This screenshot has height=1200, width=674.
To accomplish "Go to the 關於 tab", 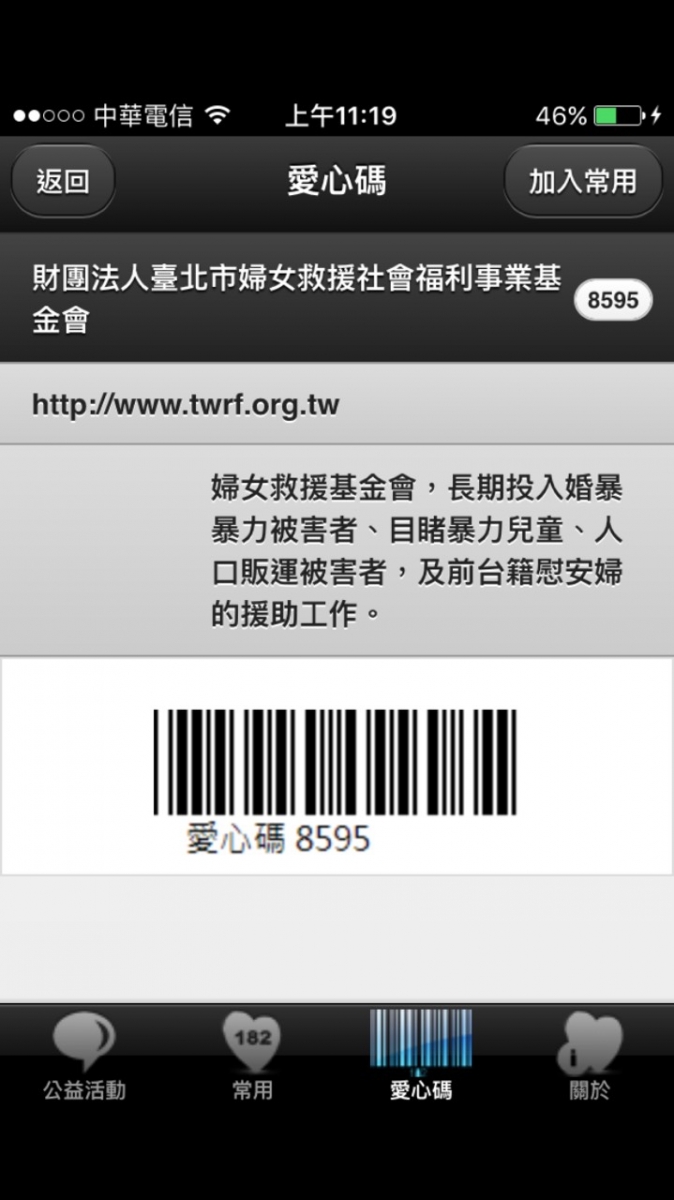I will (x=590, y=1056).
